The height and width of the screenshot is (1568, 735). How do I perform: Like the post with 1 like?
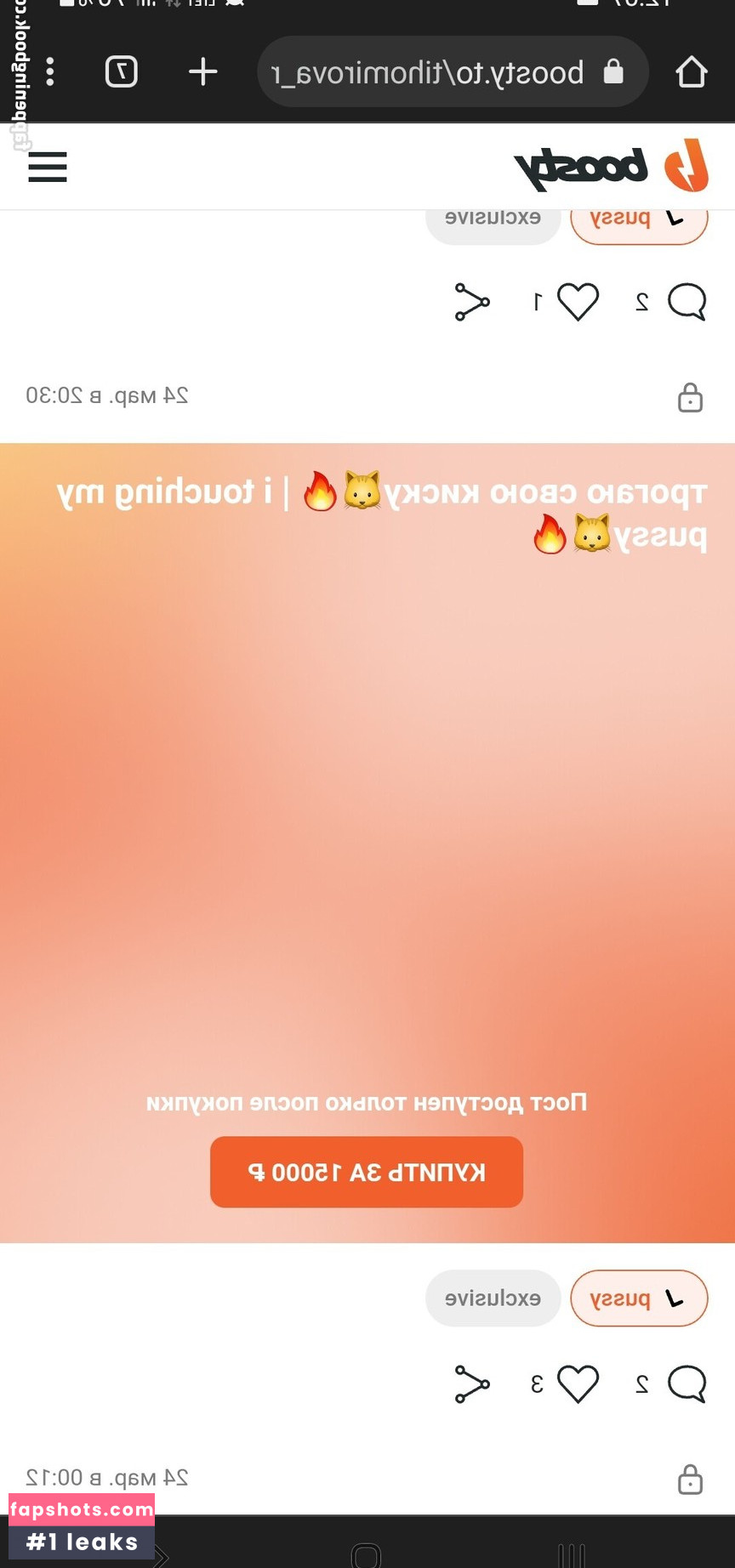pyautogui.click(x=578, y=302)
